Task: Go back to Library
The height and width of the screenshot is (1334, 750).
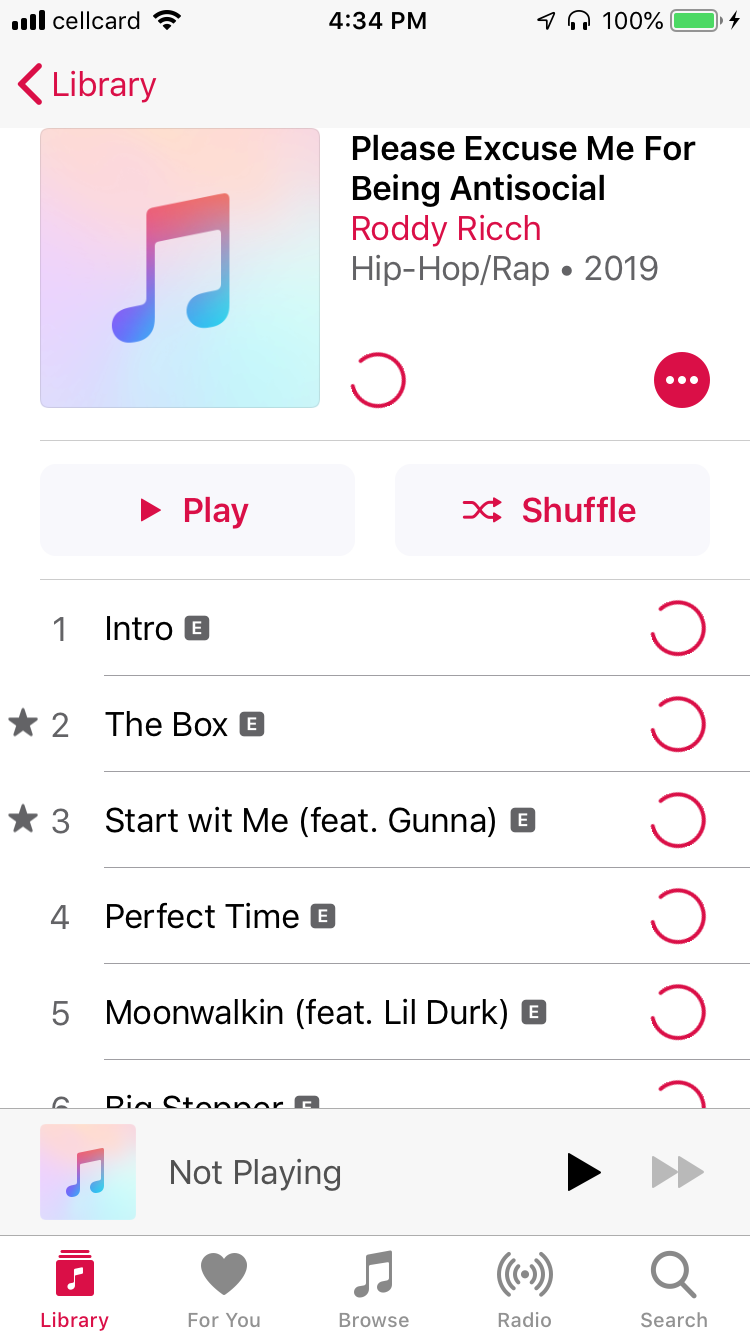Action: point(87,85)
